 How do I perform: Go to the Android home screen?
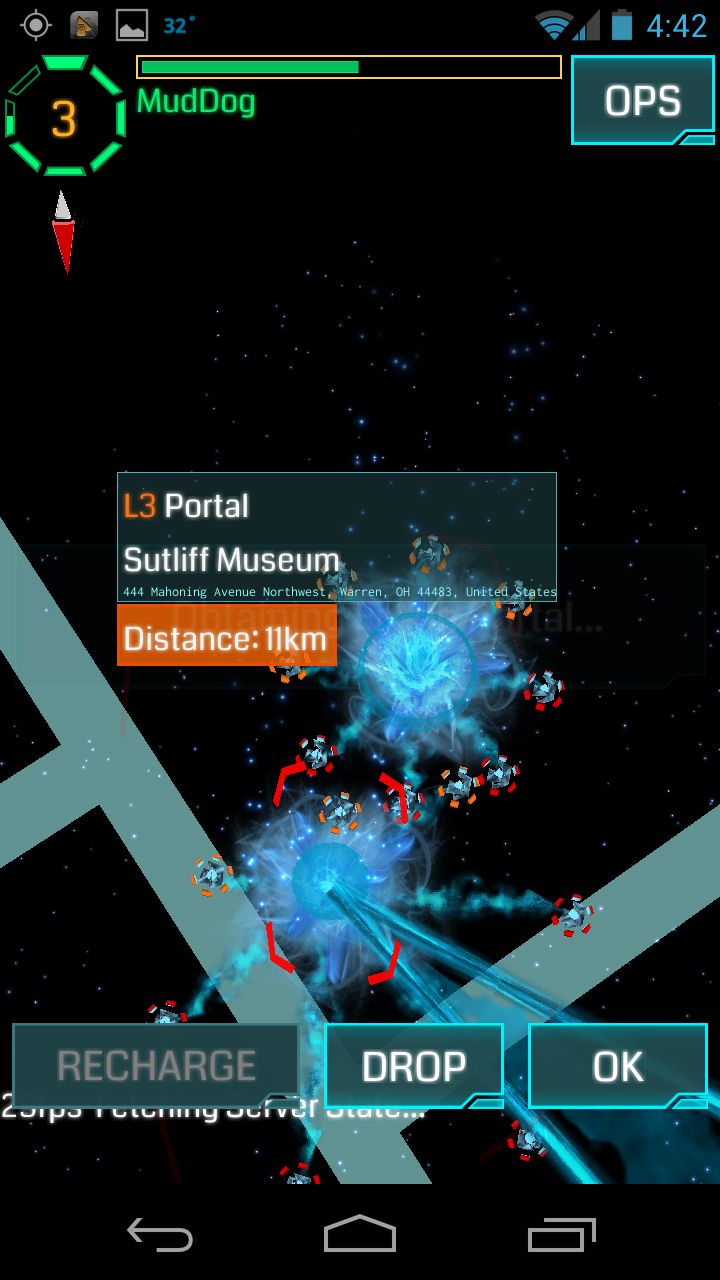tap(360, 1235)
